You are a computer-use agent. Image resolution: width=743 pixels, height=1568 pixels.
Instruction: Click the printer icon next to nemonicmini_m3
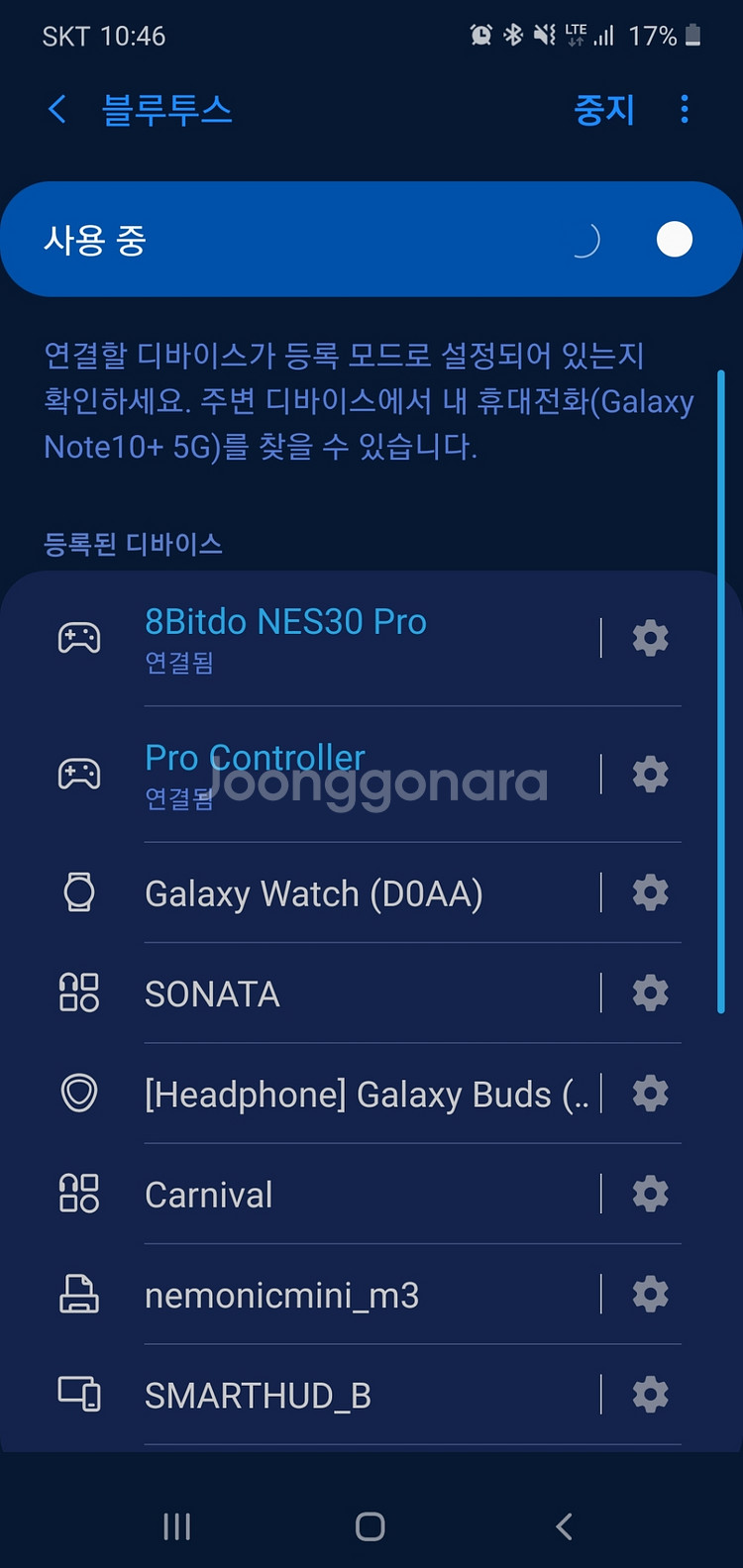pyautogui.click(x=79, y=1294)
